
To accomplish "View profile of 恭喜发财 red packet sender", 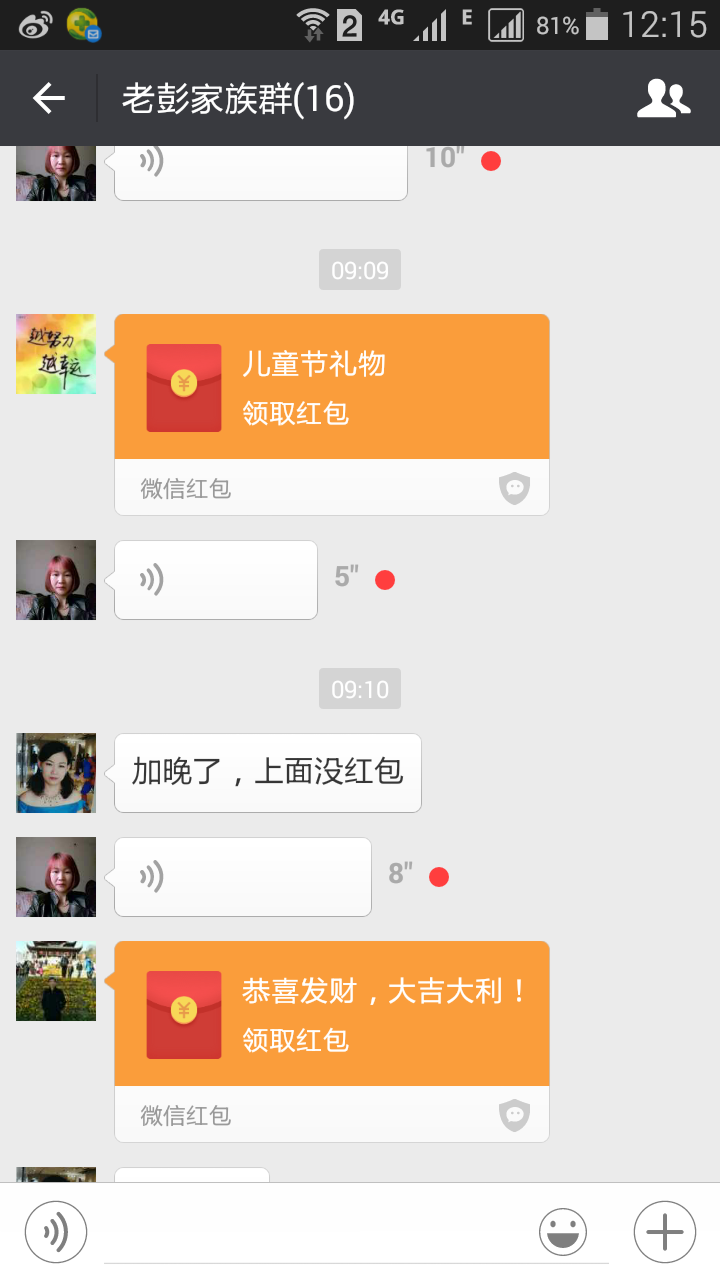I will [x=56, y=981].
